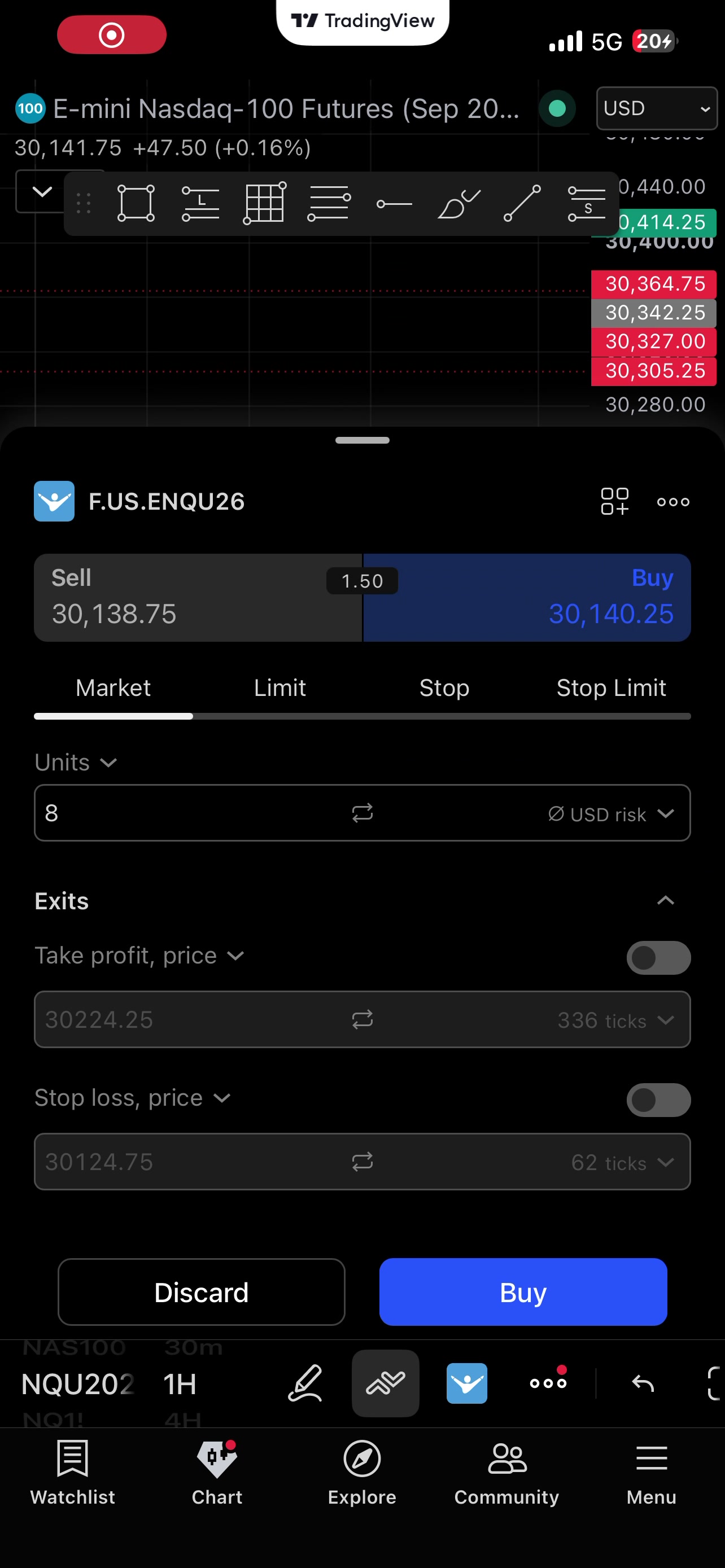725x1568 pixels.
Task: Collapse the Exits section
Action: 665,900
